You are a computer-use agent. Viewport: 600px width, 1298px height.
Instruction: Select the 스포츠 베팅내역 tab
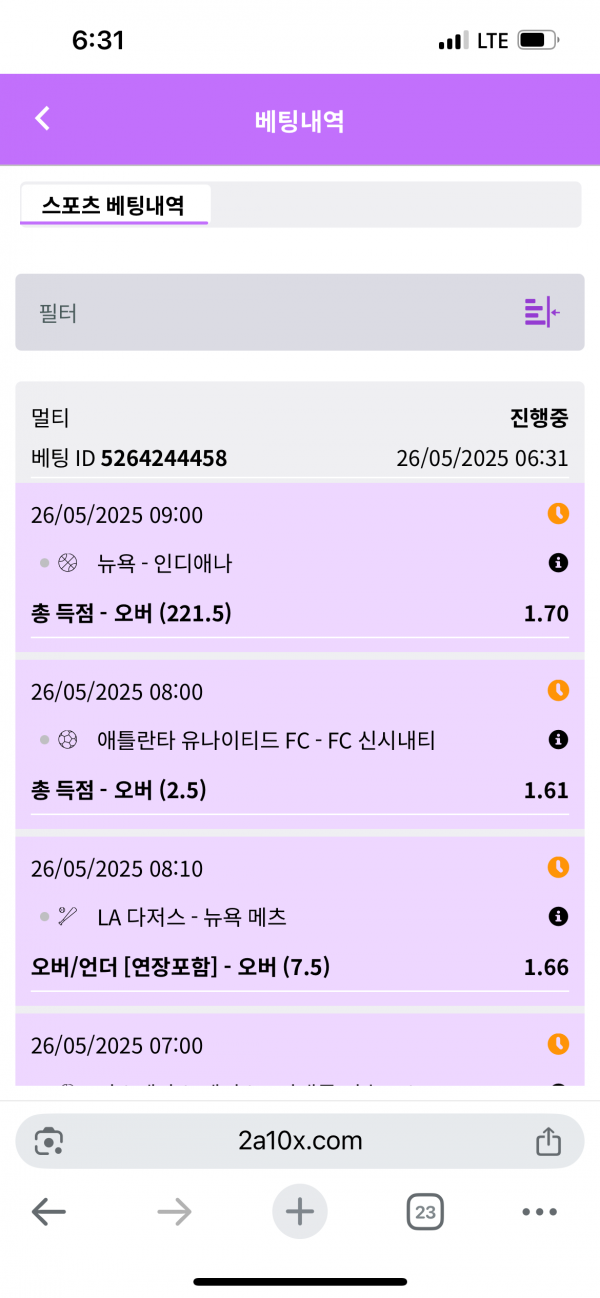pyautogui.click(x=113, y=205)
